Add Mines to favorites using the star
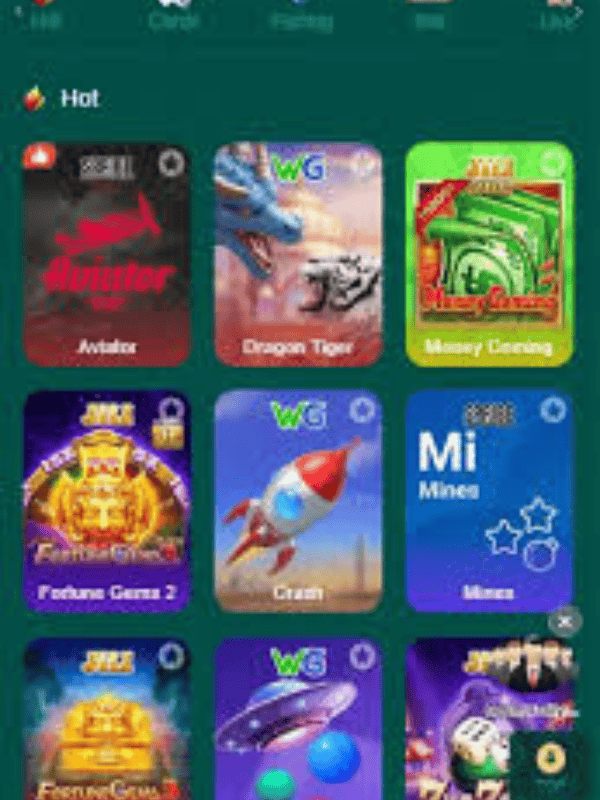 (x=553, y=409)
